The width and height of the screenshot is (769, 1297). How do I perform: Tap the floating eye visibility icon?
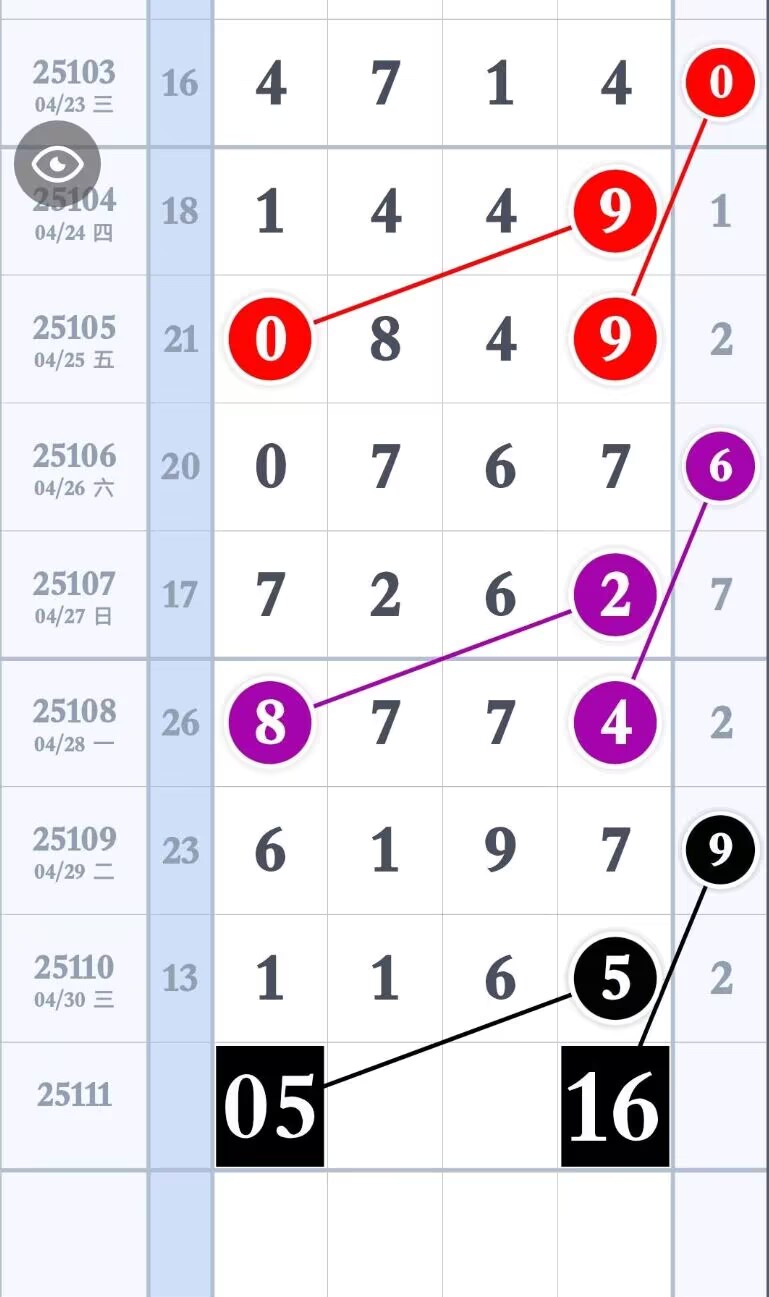57,164
